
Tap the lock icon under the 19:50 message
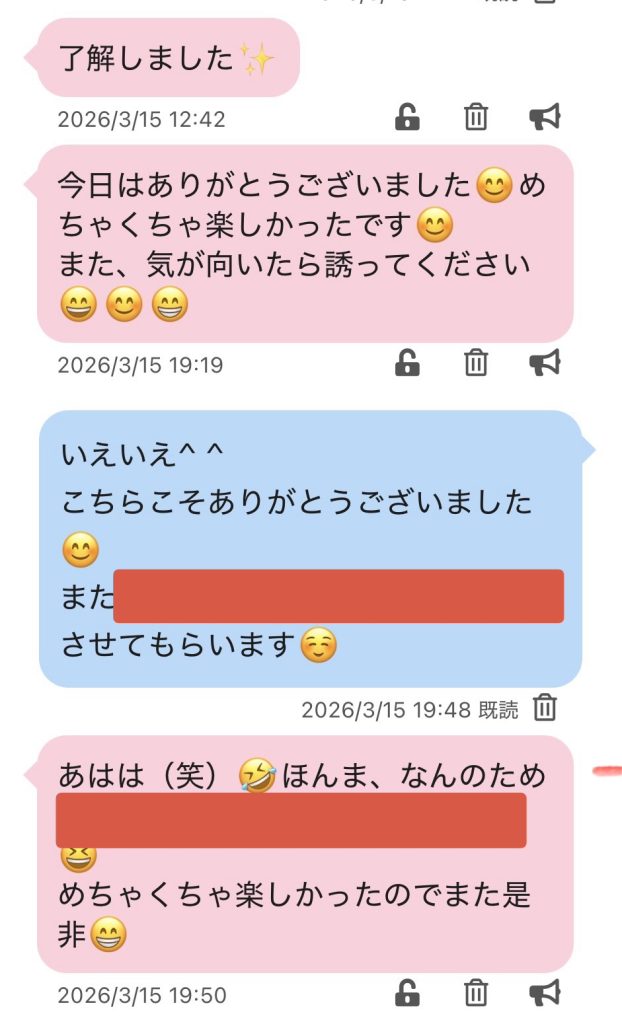tap(407, 993)
